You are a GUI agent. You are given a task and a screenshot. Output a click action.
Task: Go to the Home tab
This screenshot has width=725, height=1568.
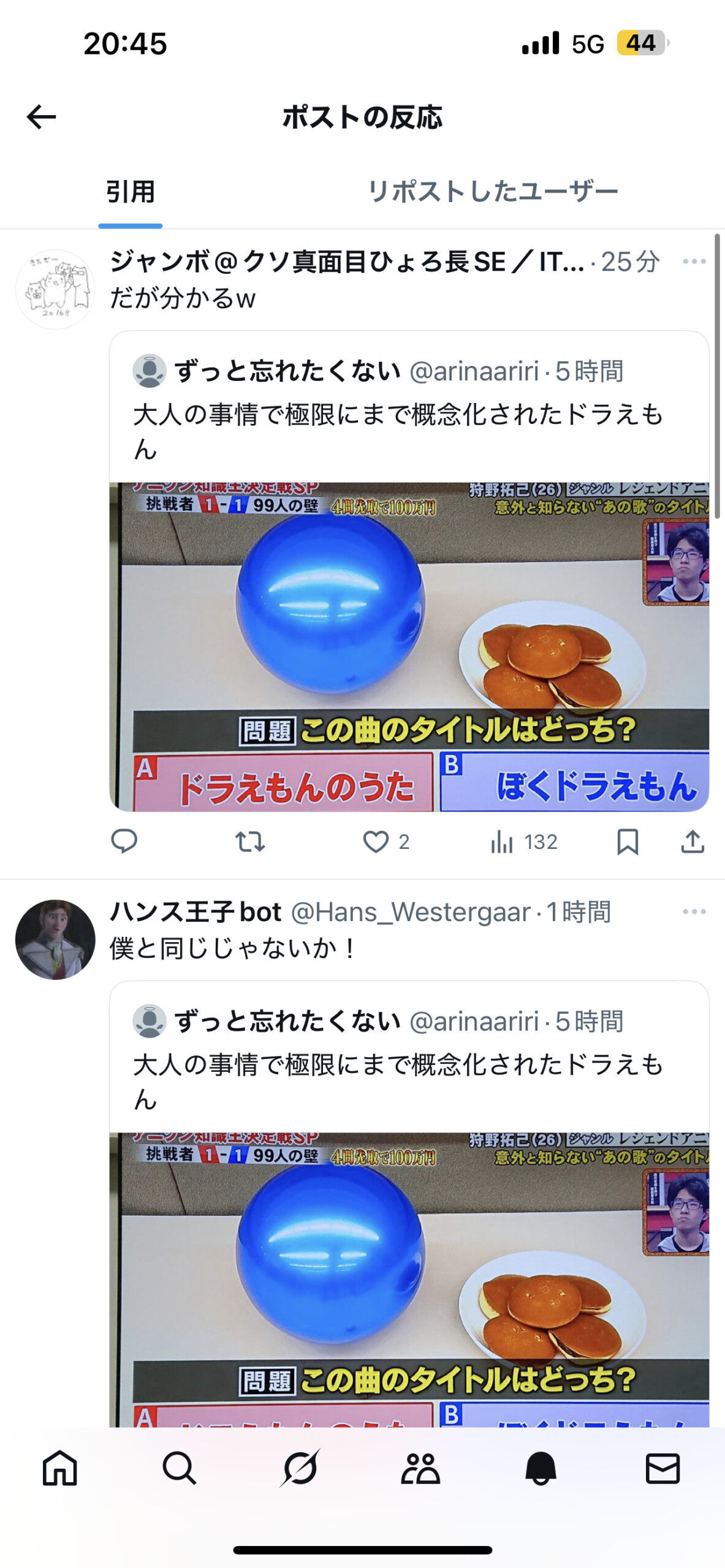[x=60, y=1468]
